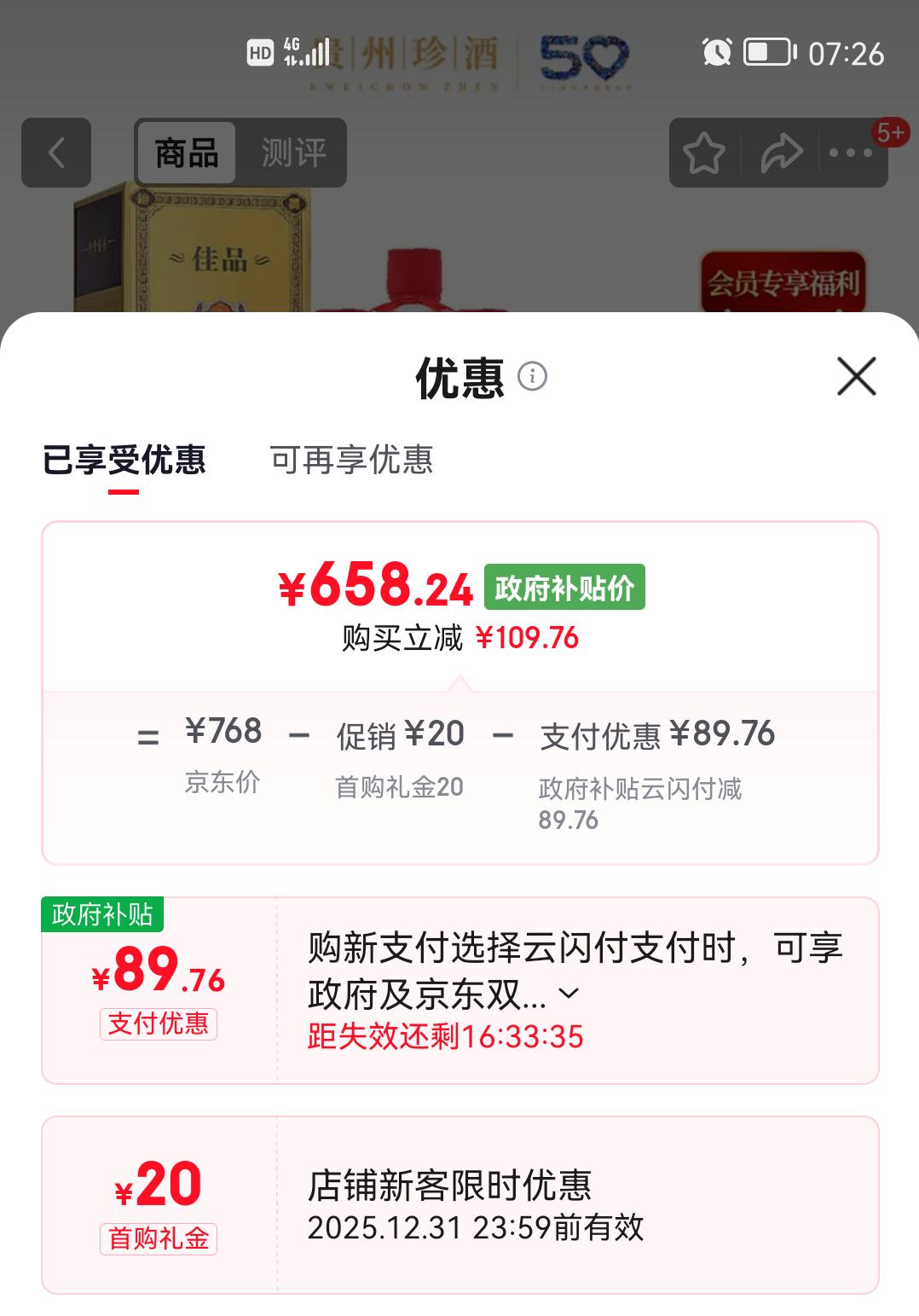Click the back arrow at top left
The width and height of the screenshot is (919, 1316).
[56, 153]
